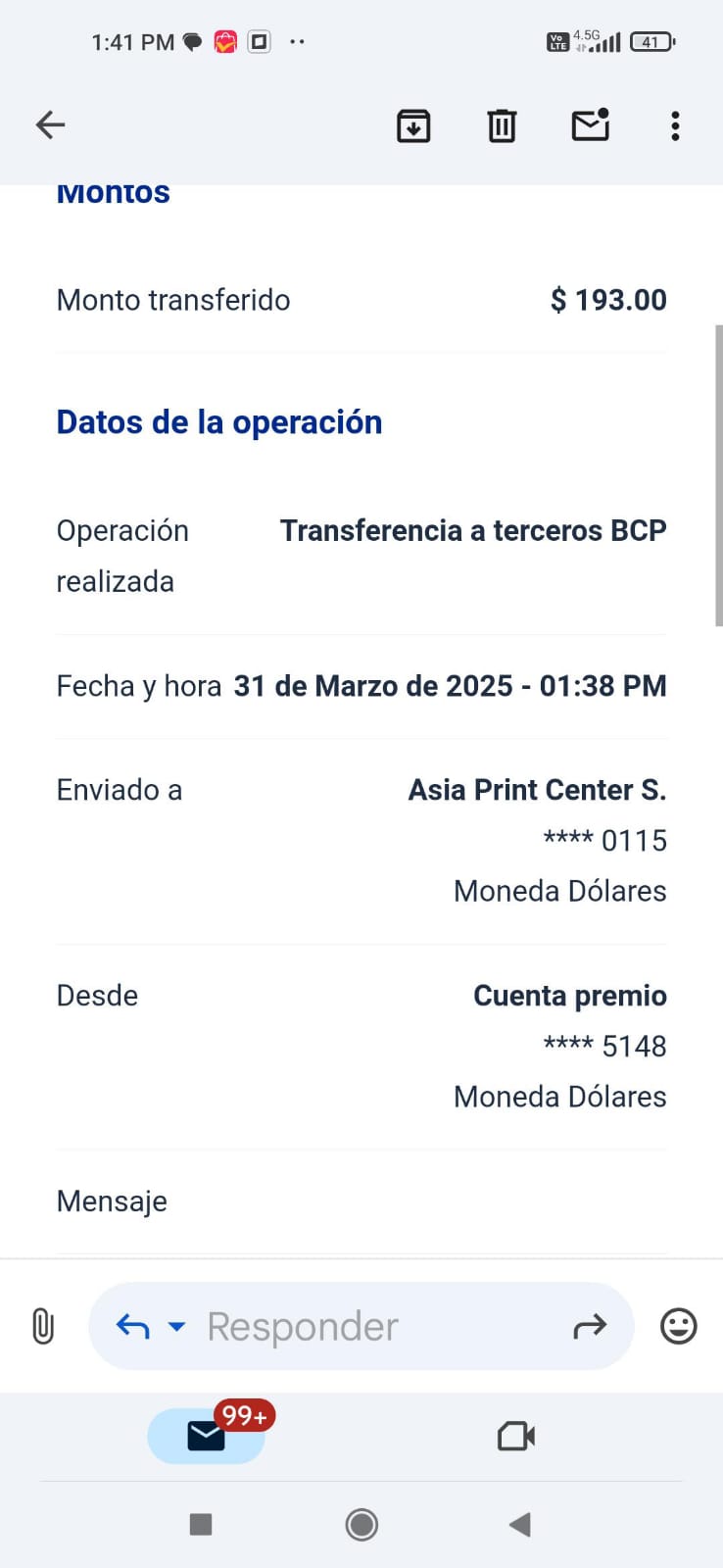This screenshot has width=723, height=1568.
Task: Add an emoji reaction
Action: point(678,1326)
